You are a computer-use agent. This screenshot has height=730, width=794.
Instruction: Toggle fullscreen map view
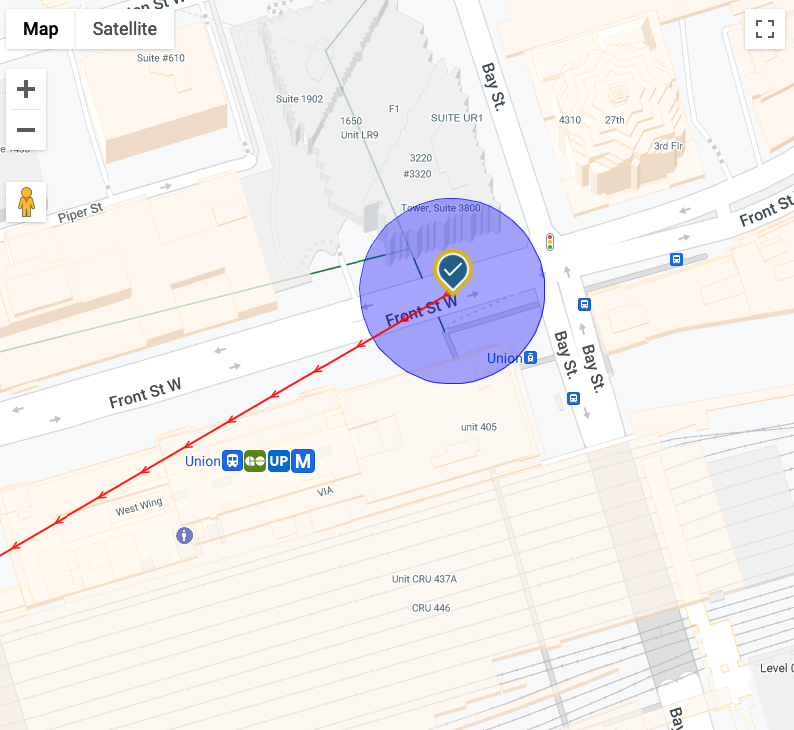click(765, 29)
